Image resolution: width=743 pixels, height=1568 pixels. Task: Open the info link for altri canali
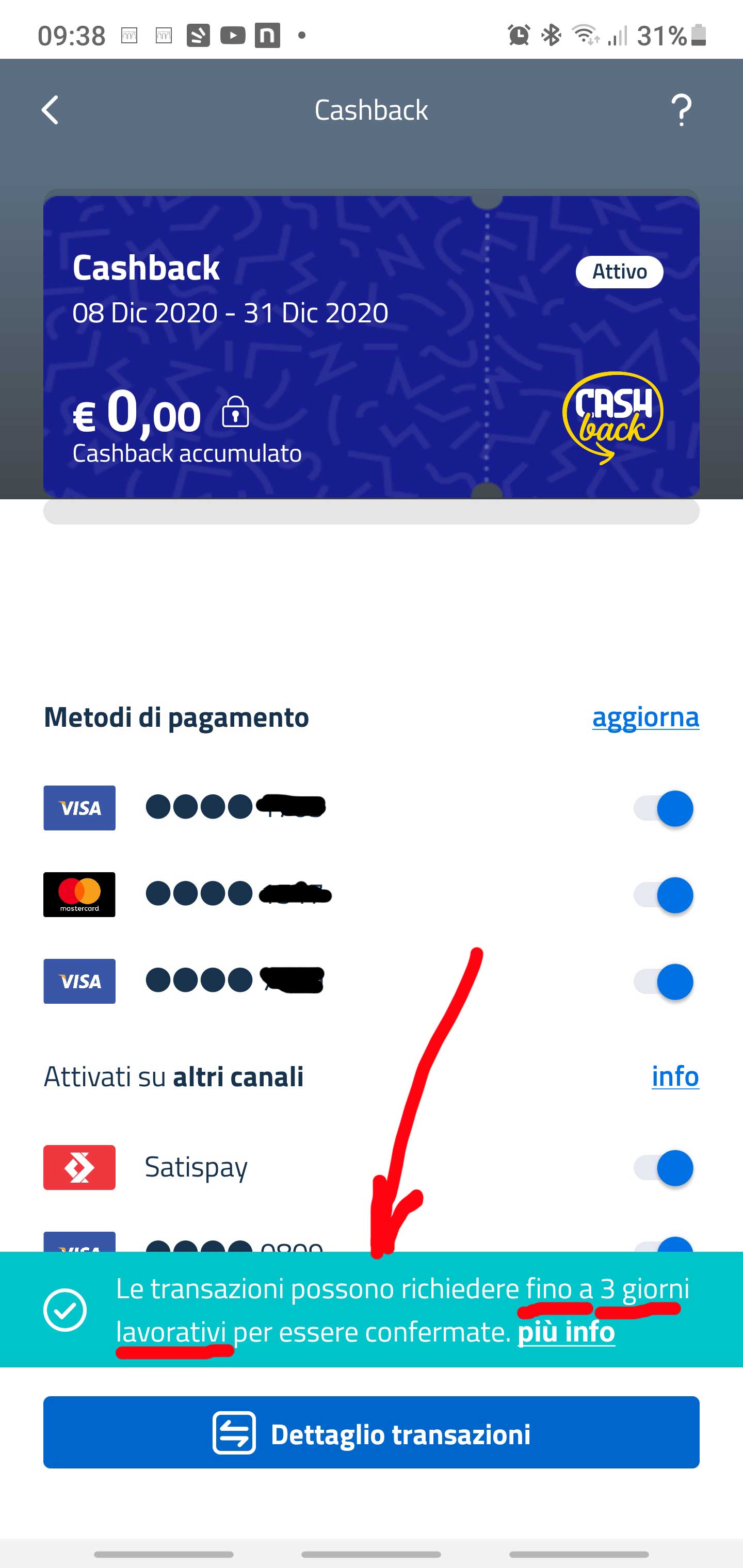(675, 1075)
